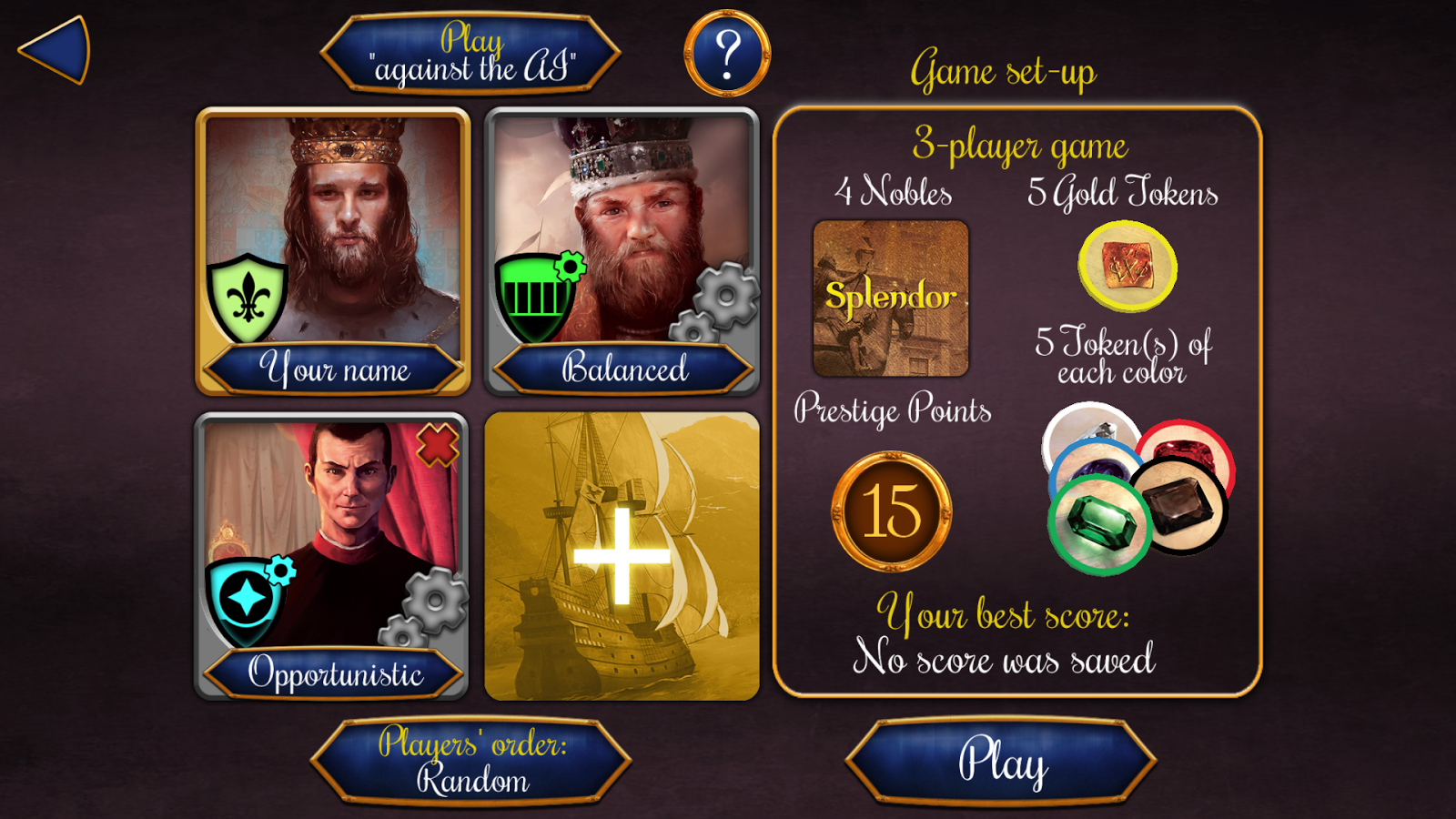Start the game with Play
The width and height of the screenshot is (1456, 819).
point(1001,762)
